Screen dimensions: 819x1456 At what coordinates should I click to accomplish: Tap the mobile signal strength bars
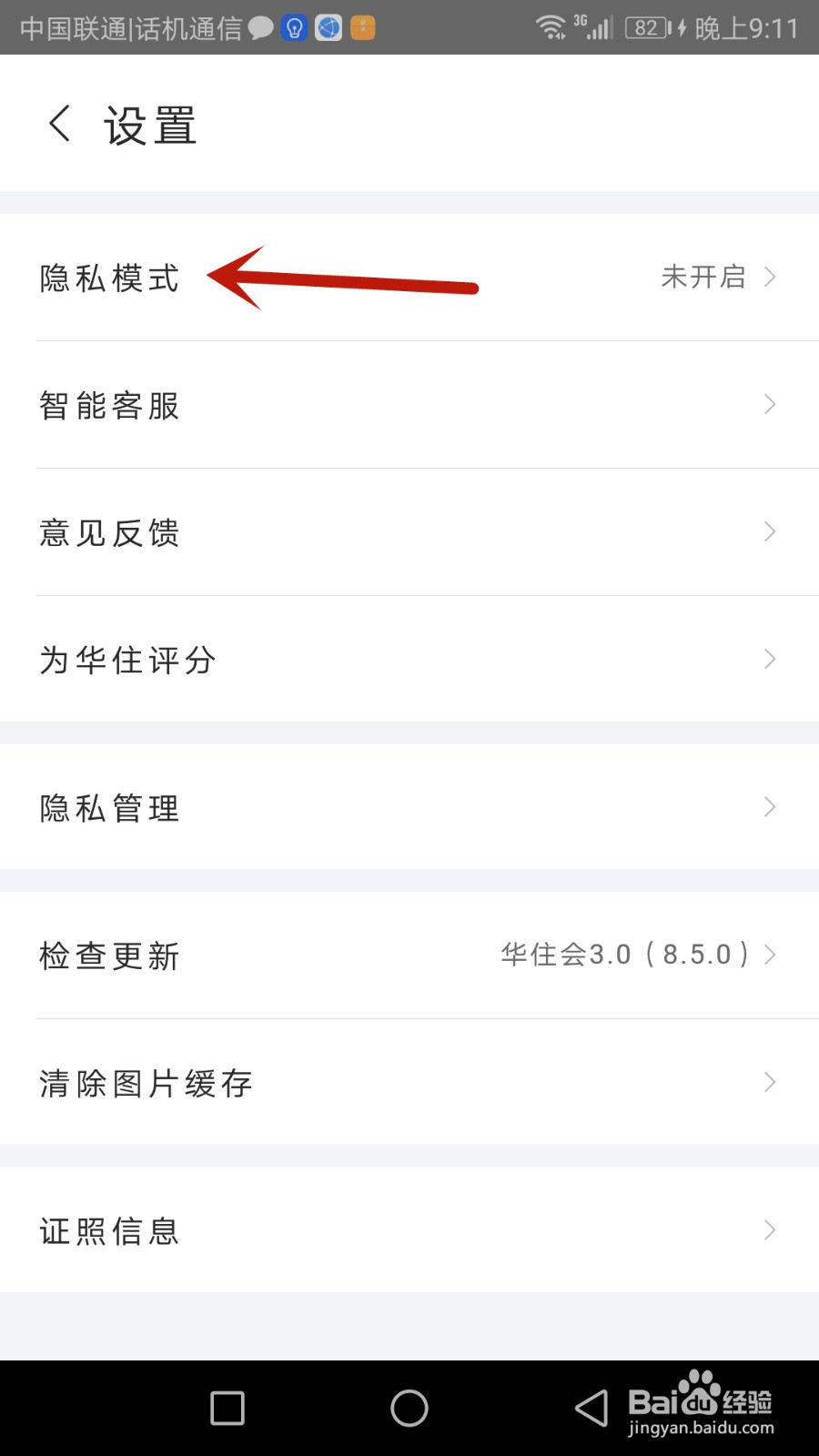(599, 28)
